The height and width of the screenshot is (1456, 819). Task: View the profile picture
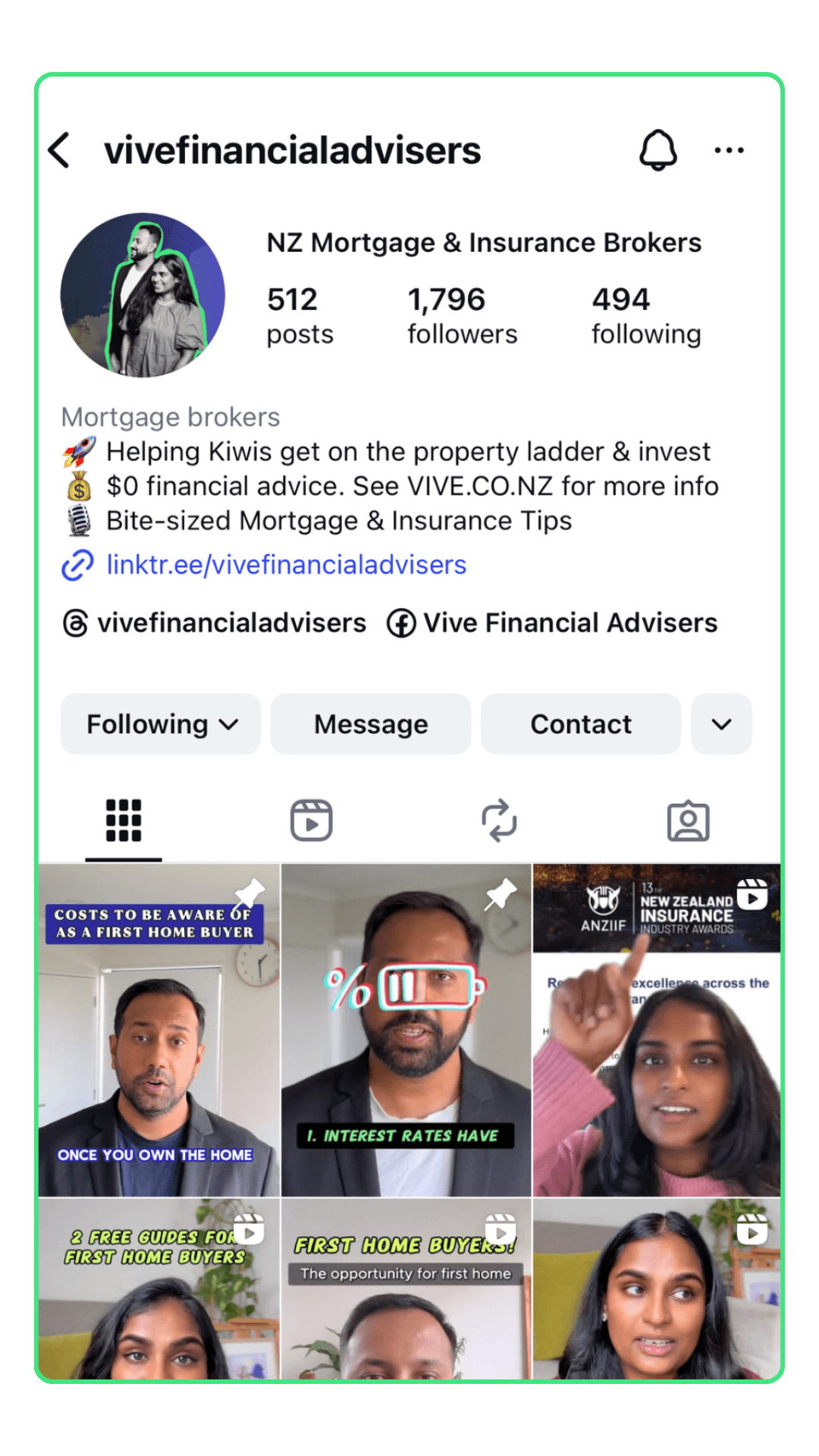click(x=143, y=295)
